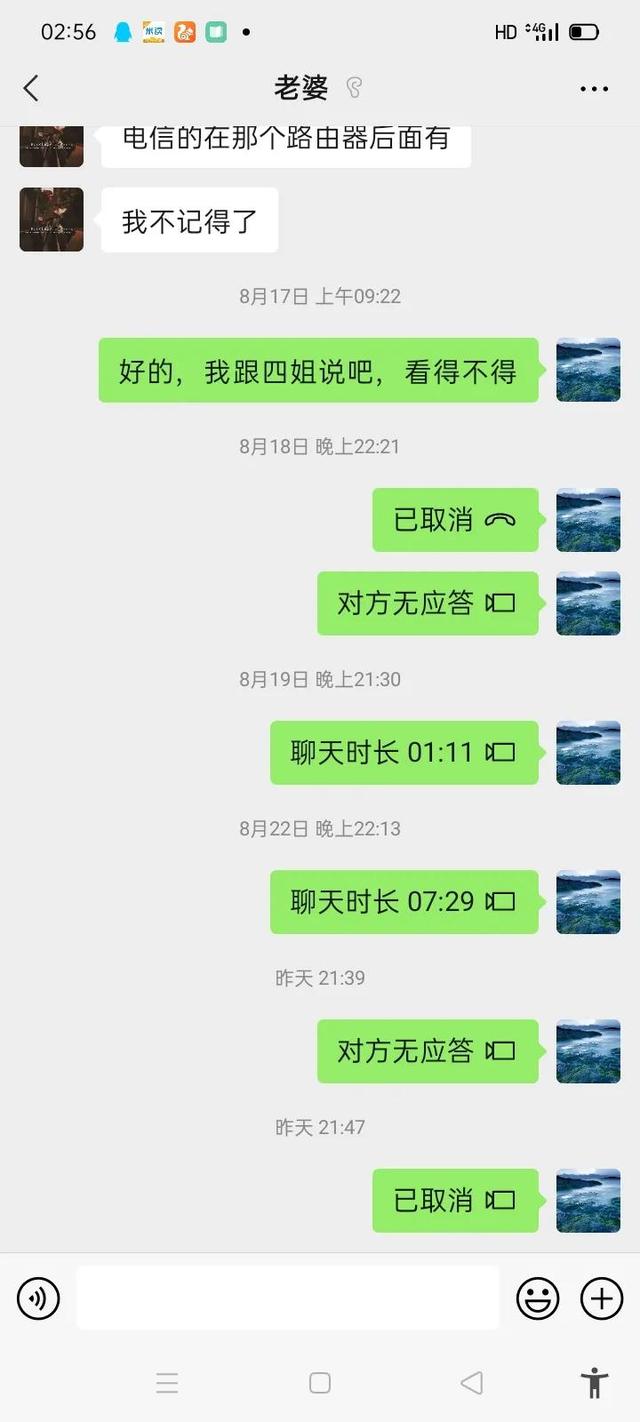Viewport: 640px width, 1422px height.
Task: Tap the 已取消 video call under 昨天 21:47
Action: pos(455,1200)
